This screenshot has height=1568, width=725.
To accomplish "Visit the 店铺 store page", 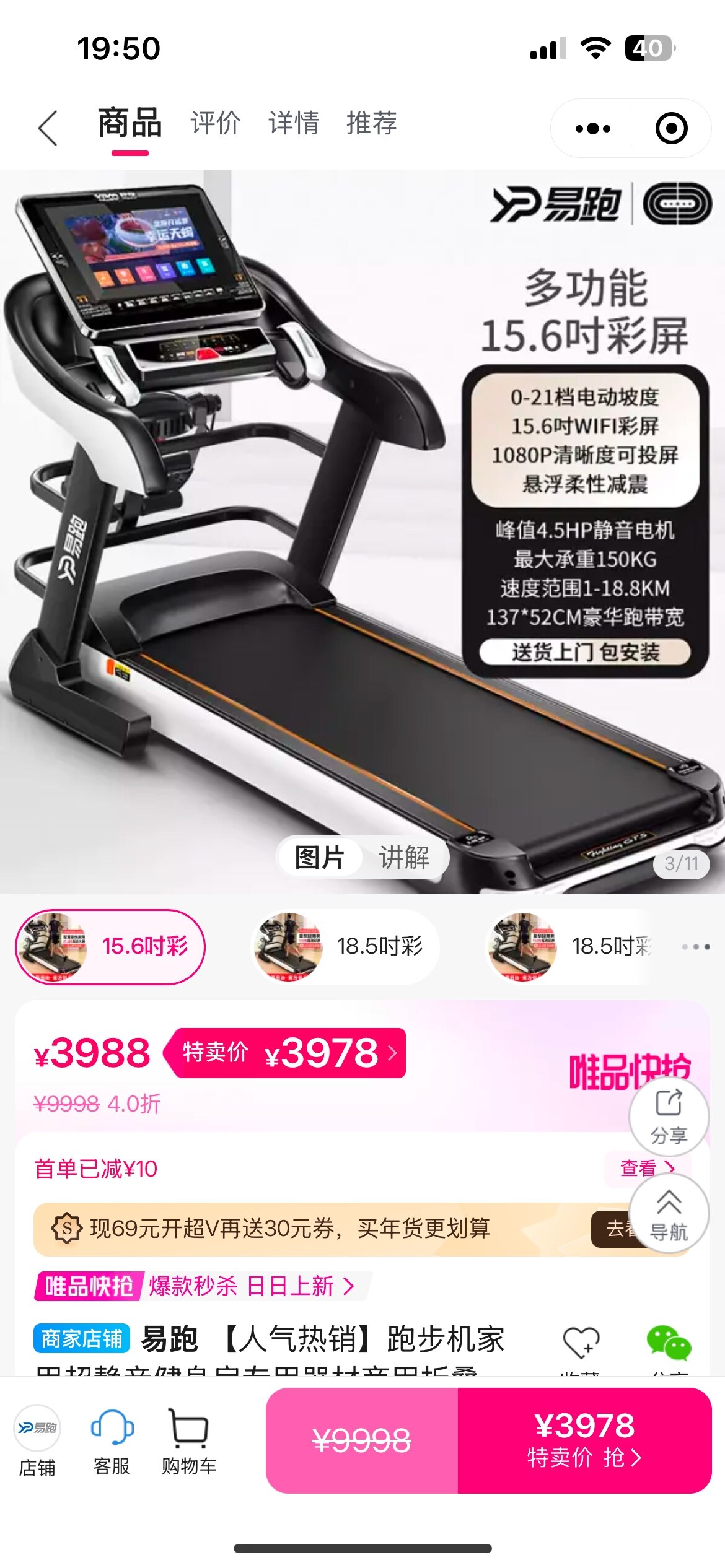I will [x=37, y=1441].
